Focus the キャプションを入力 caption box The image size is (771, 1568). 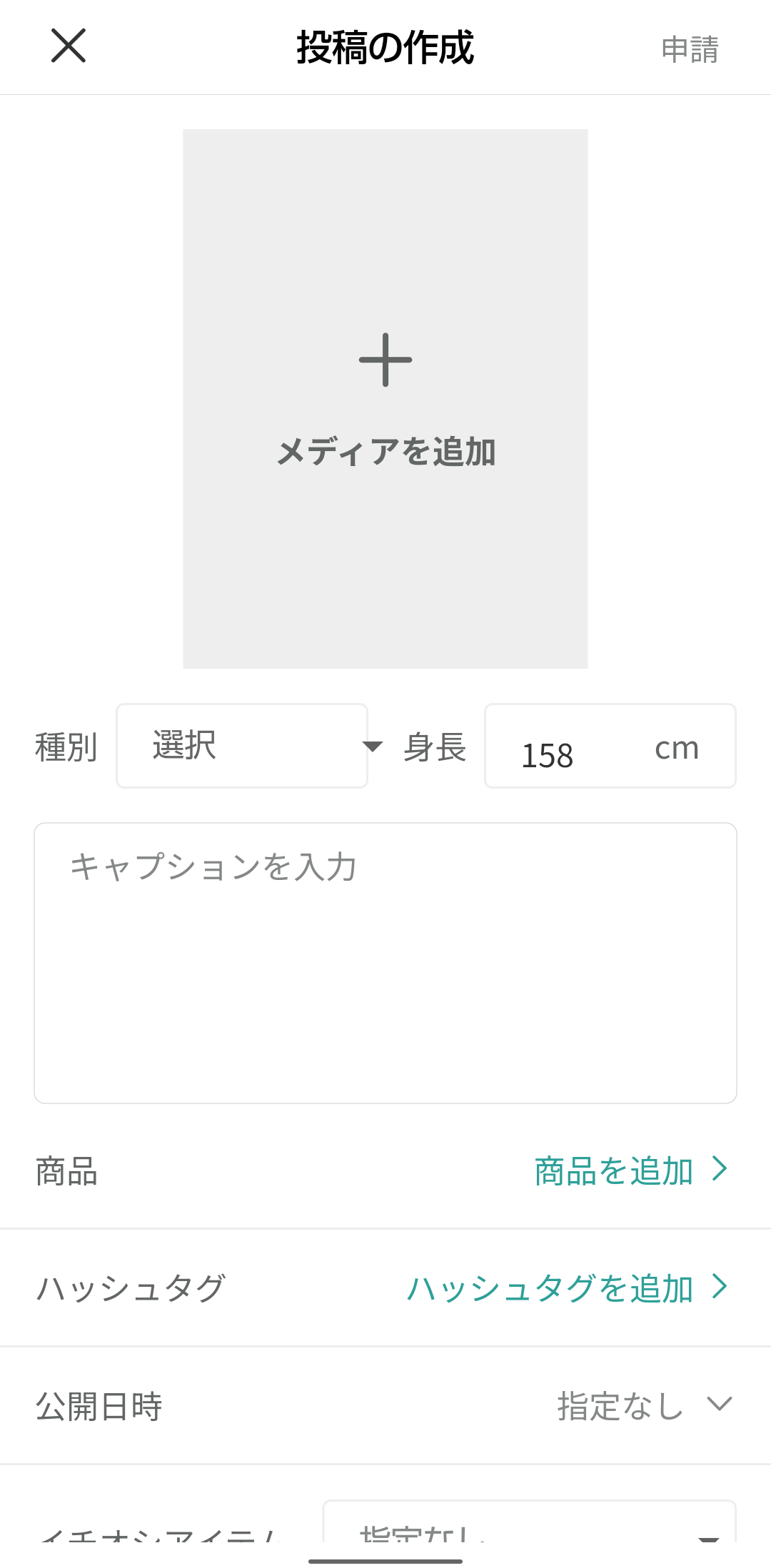pos(385,962)
